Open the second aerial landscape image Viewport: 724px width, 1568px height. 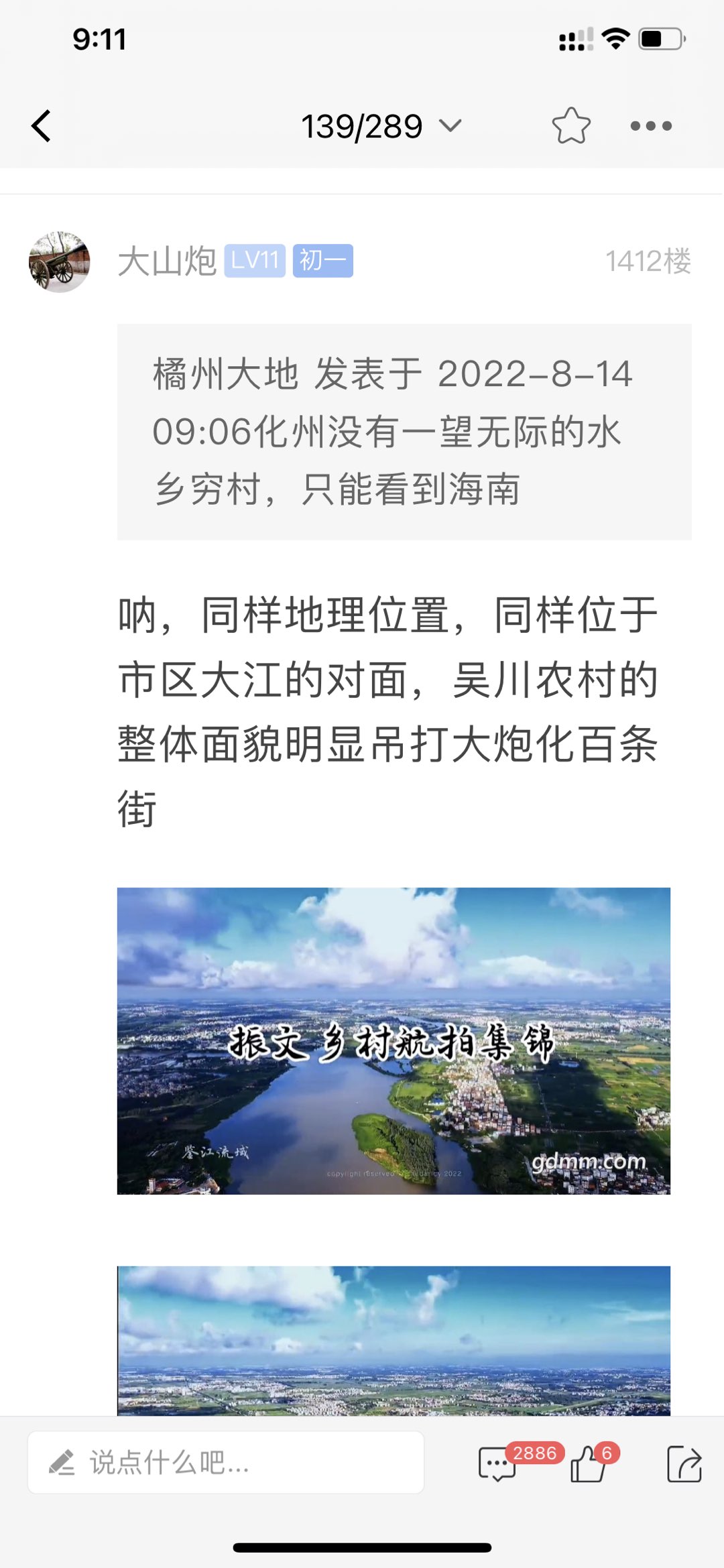point(394,1340)
